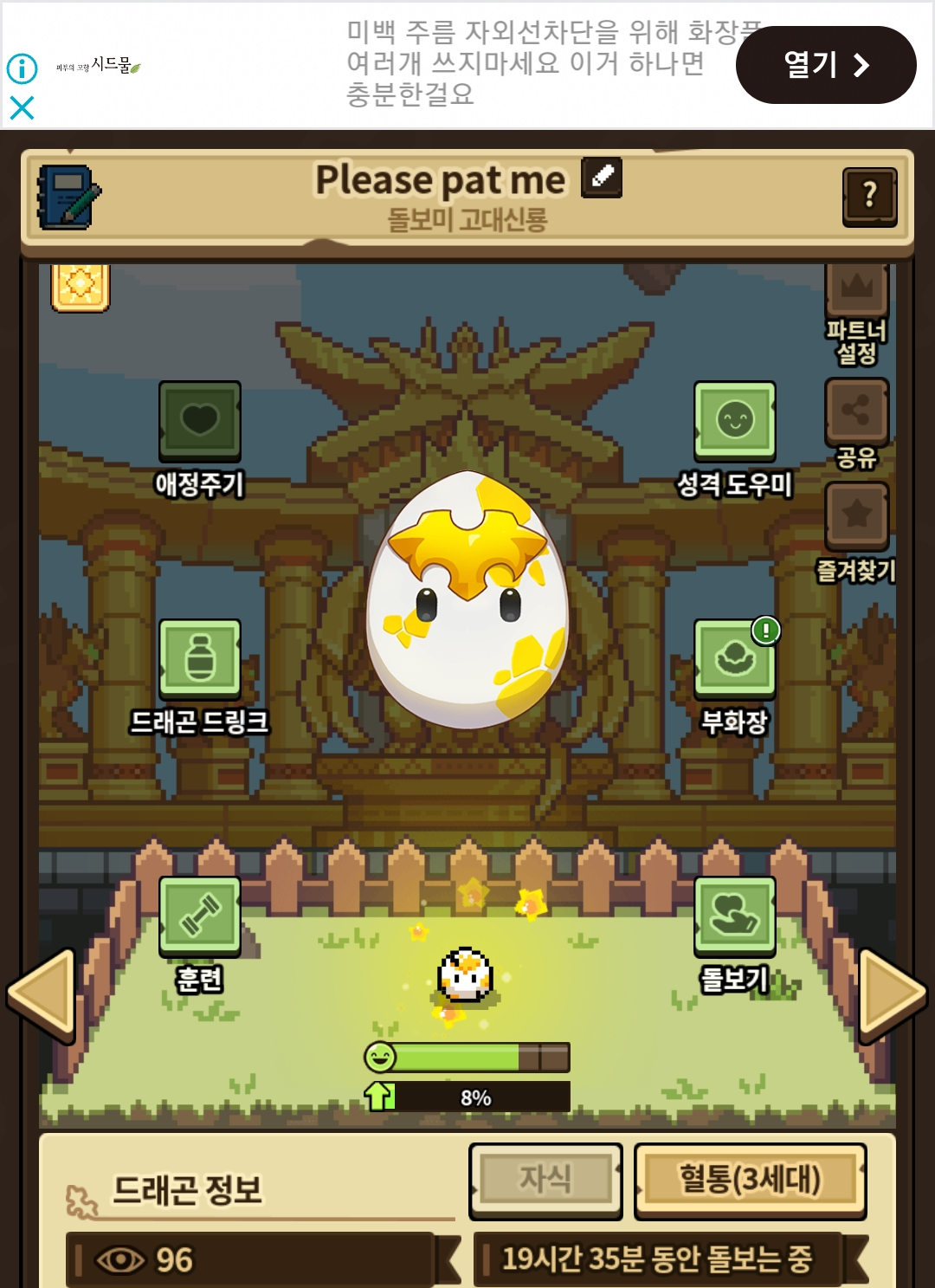The image size is (935, 1288).
Task: Go to the previous dragon with left arrow
Action: (41, 995)
